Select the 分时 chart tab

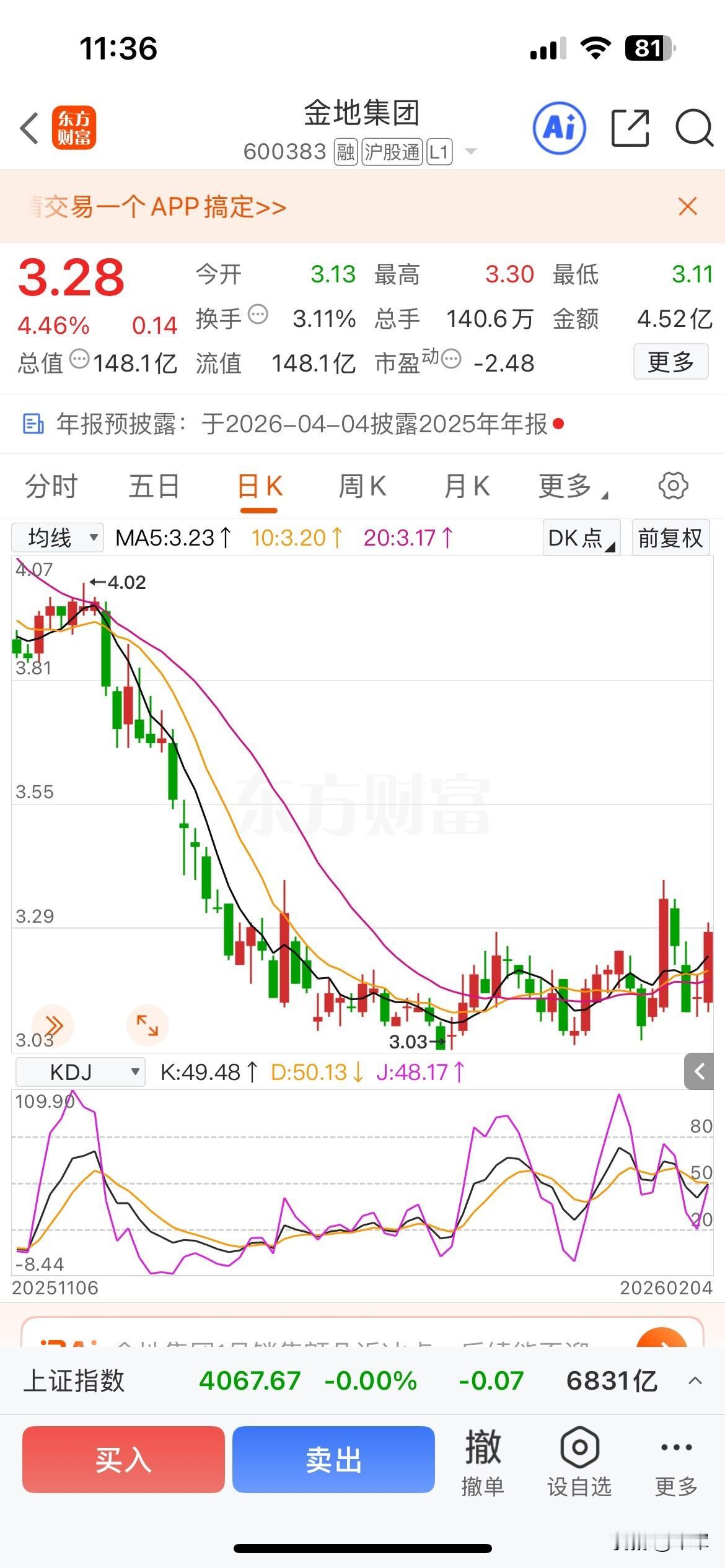50,487
